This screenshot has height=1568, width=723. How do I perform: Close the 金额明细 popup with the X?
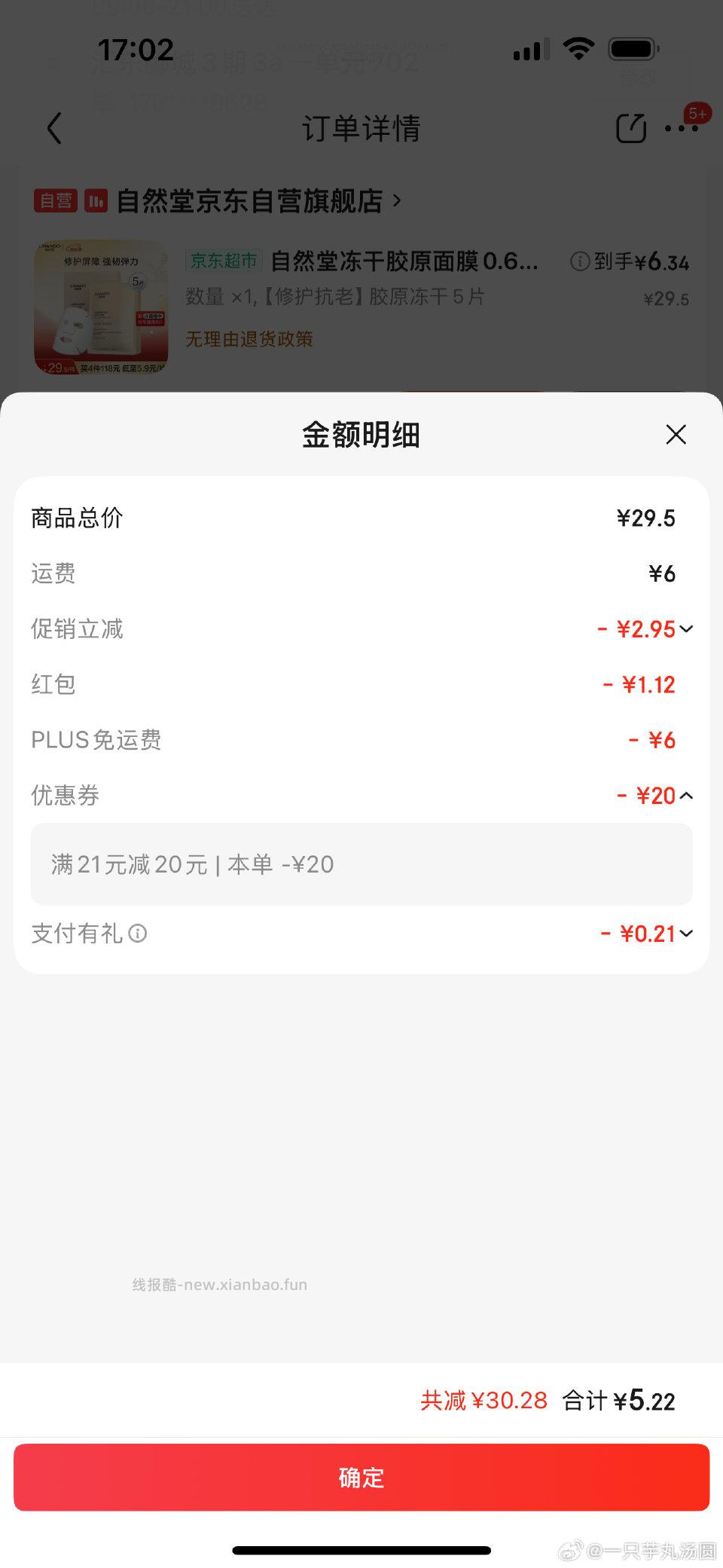(676, 435)
